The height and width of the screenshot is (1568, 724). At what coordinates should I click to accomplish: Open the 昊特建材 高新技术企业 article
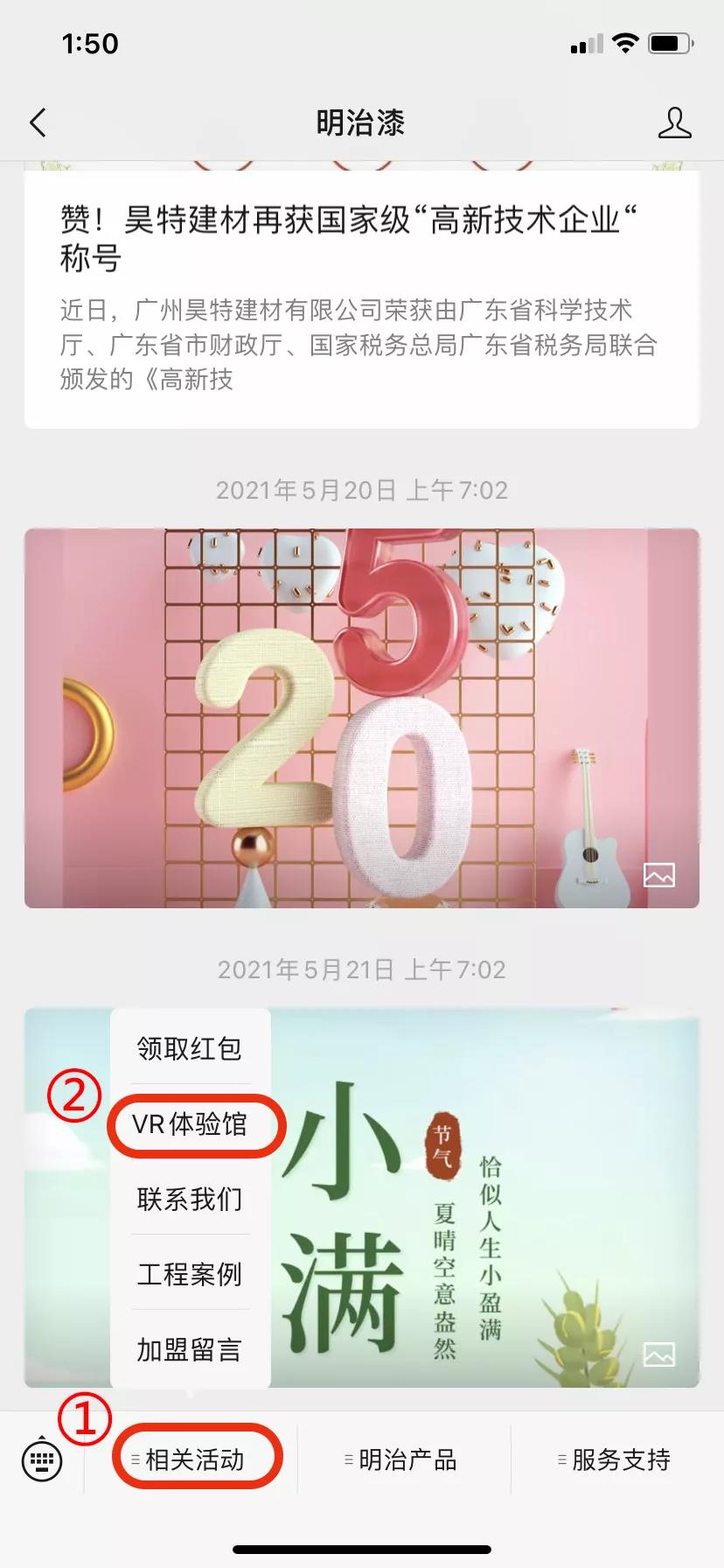point(361,297)
